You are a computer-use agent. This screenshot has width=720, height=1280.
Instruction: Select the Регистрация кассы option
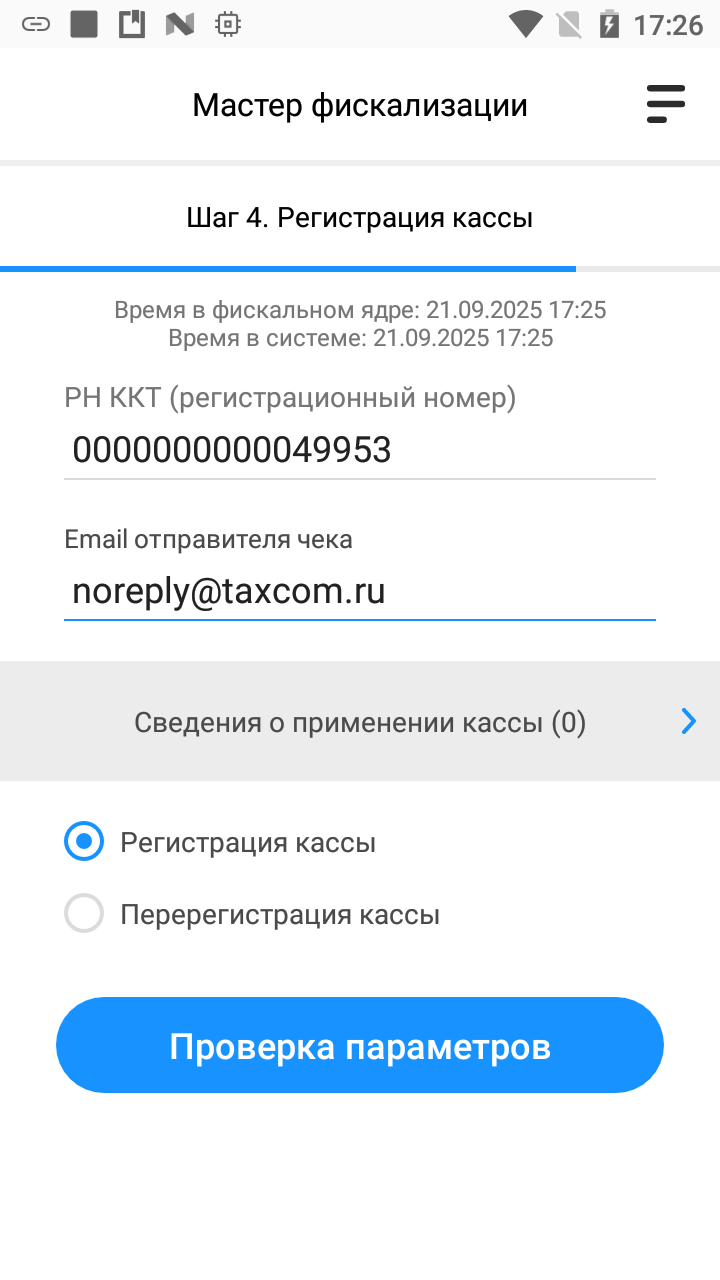click(84, 843)
